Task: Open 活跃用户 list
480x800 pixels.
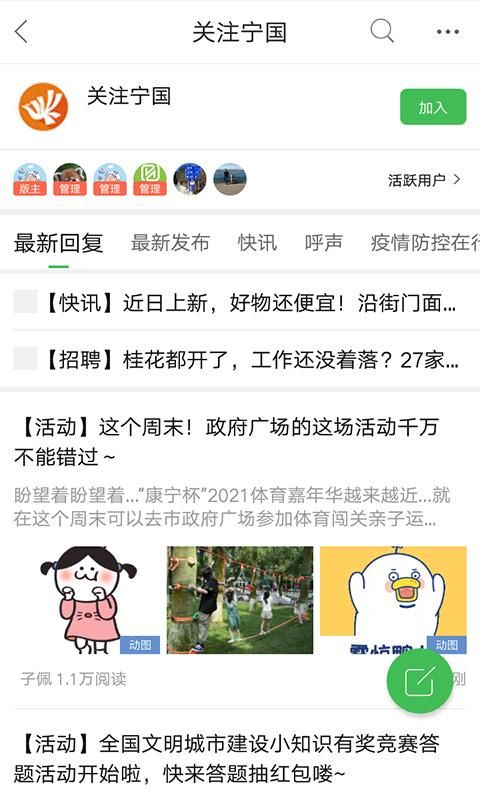Action: point(424,180)
